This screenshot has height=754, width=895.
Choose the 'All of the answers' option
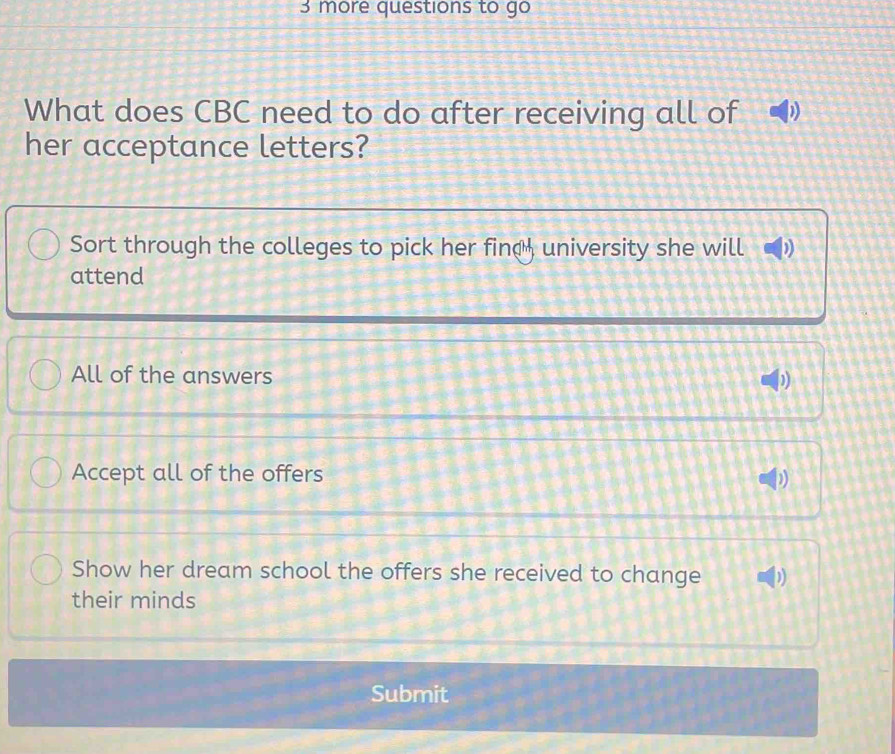(44, 376)
